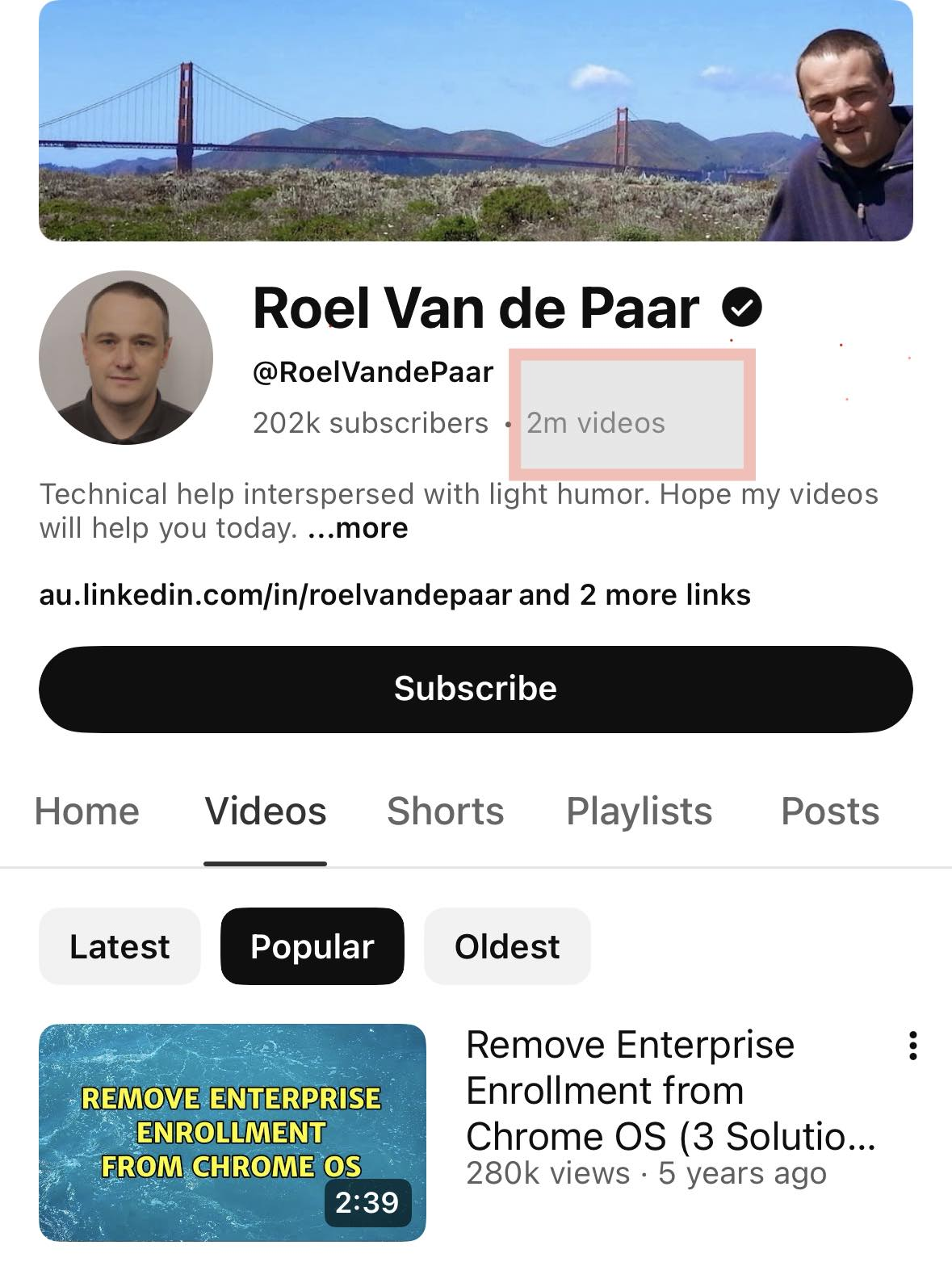Expand the channel description with ...more
This screenshot has width=952, height=1262.
pyautogui.click(x=358, y=528)
